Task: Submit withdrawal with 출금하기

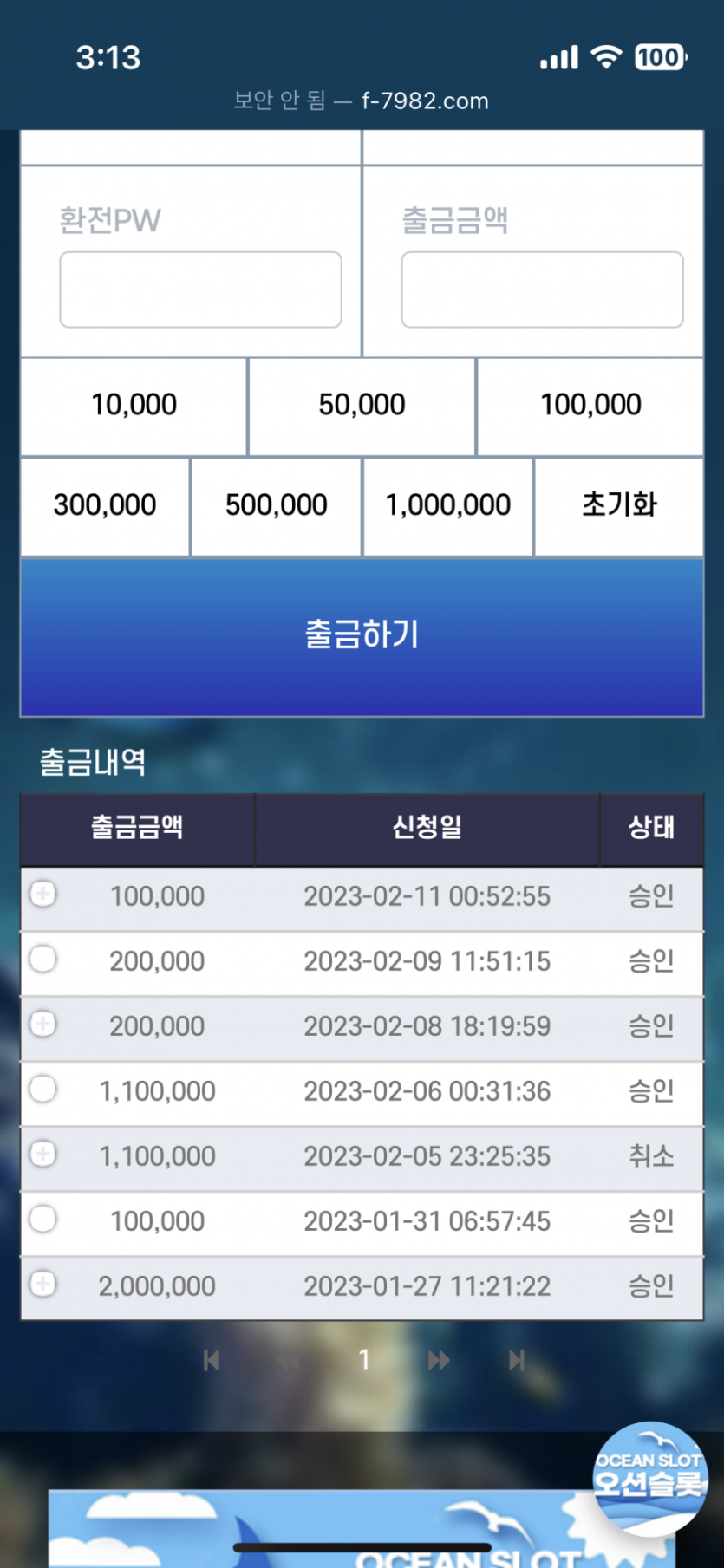Action: coord(362,636)
